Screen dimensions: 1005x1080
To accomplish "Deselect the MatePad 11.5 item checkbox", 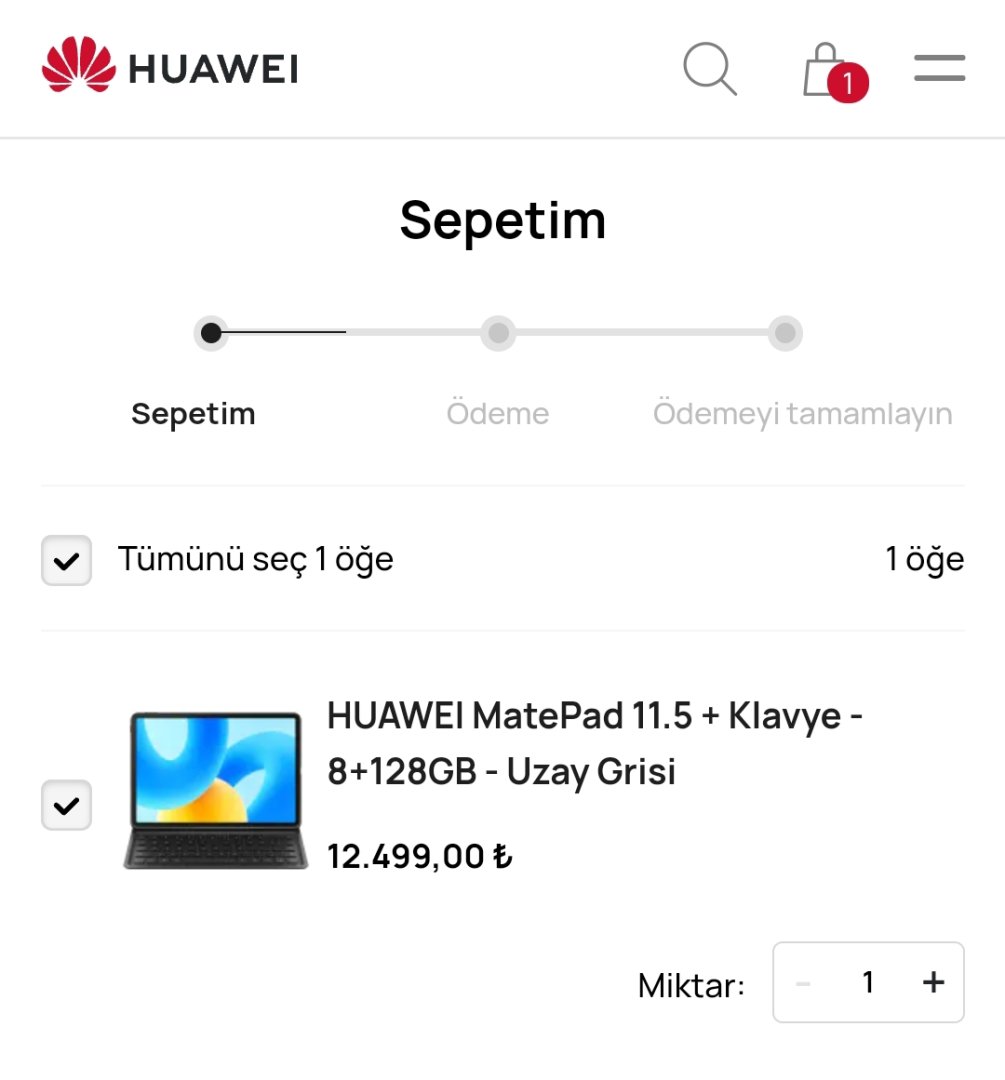I will pos(66,805).
